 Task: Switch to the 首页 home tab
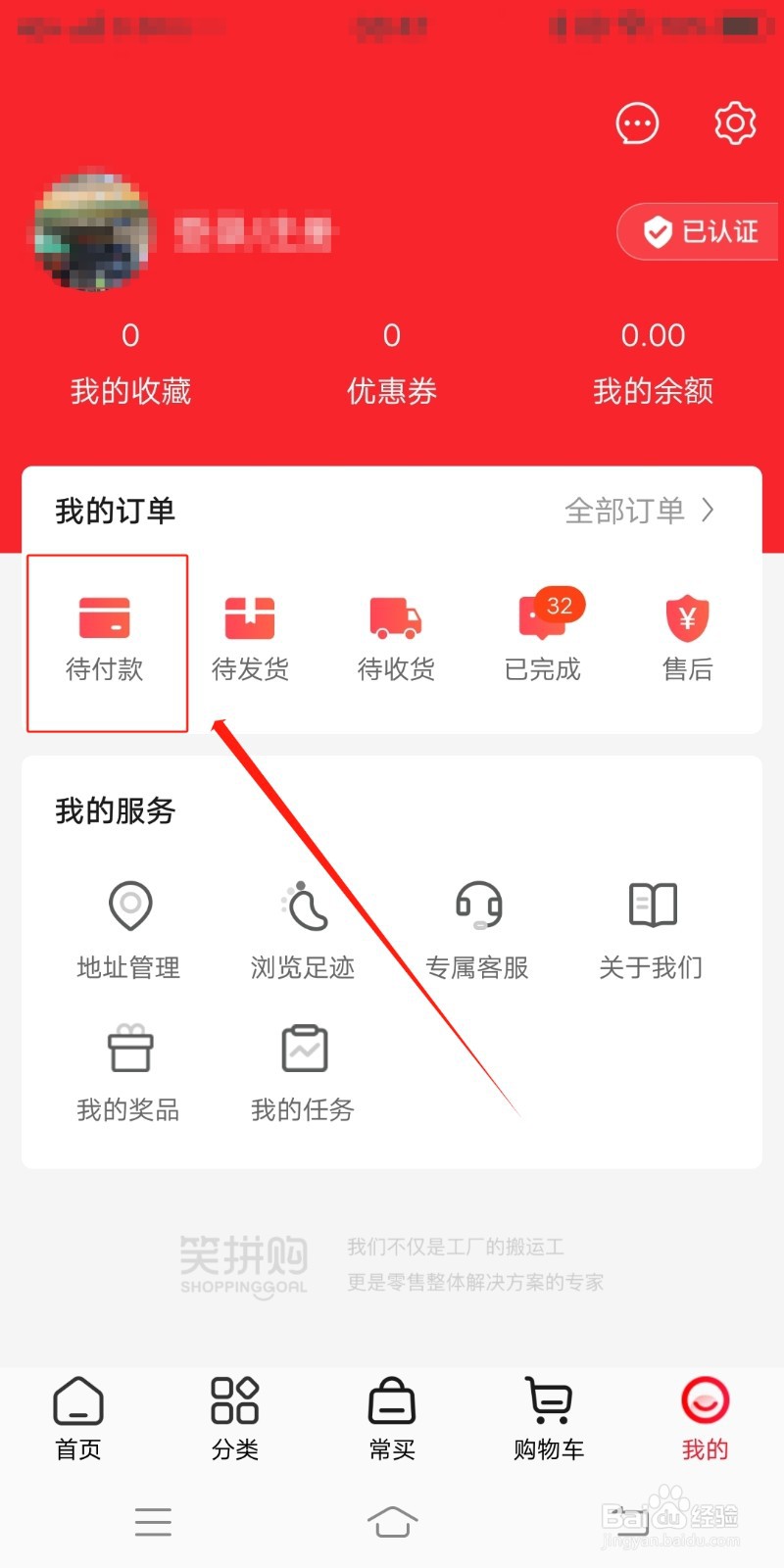(x=77, y=1421)
